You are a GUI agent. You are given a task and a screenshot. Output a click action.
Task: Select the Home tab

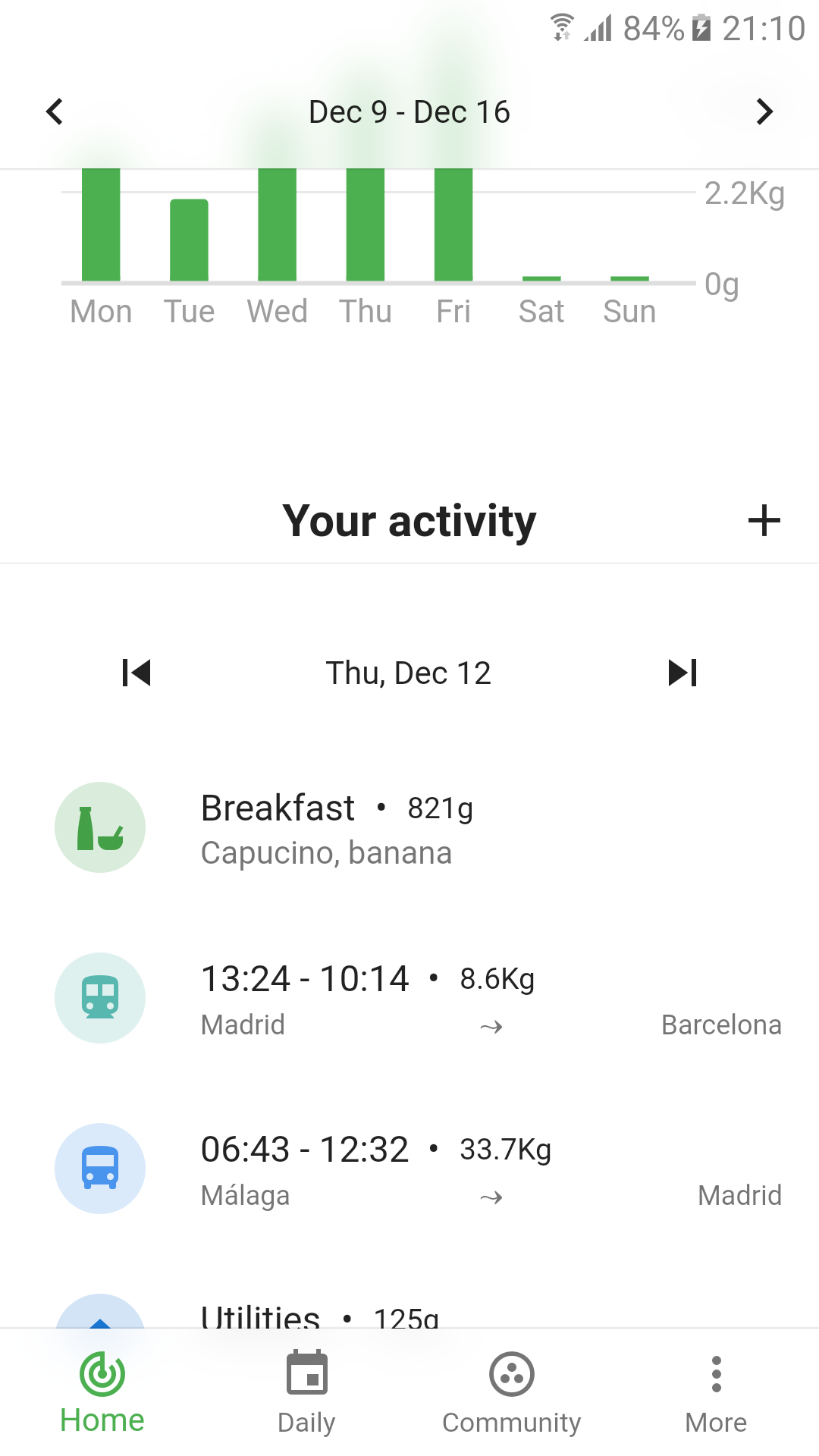pyautogui.click(x=102, y=1392)
